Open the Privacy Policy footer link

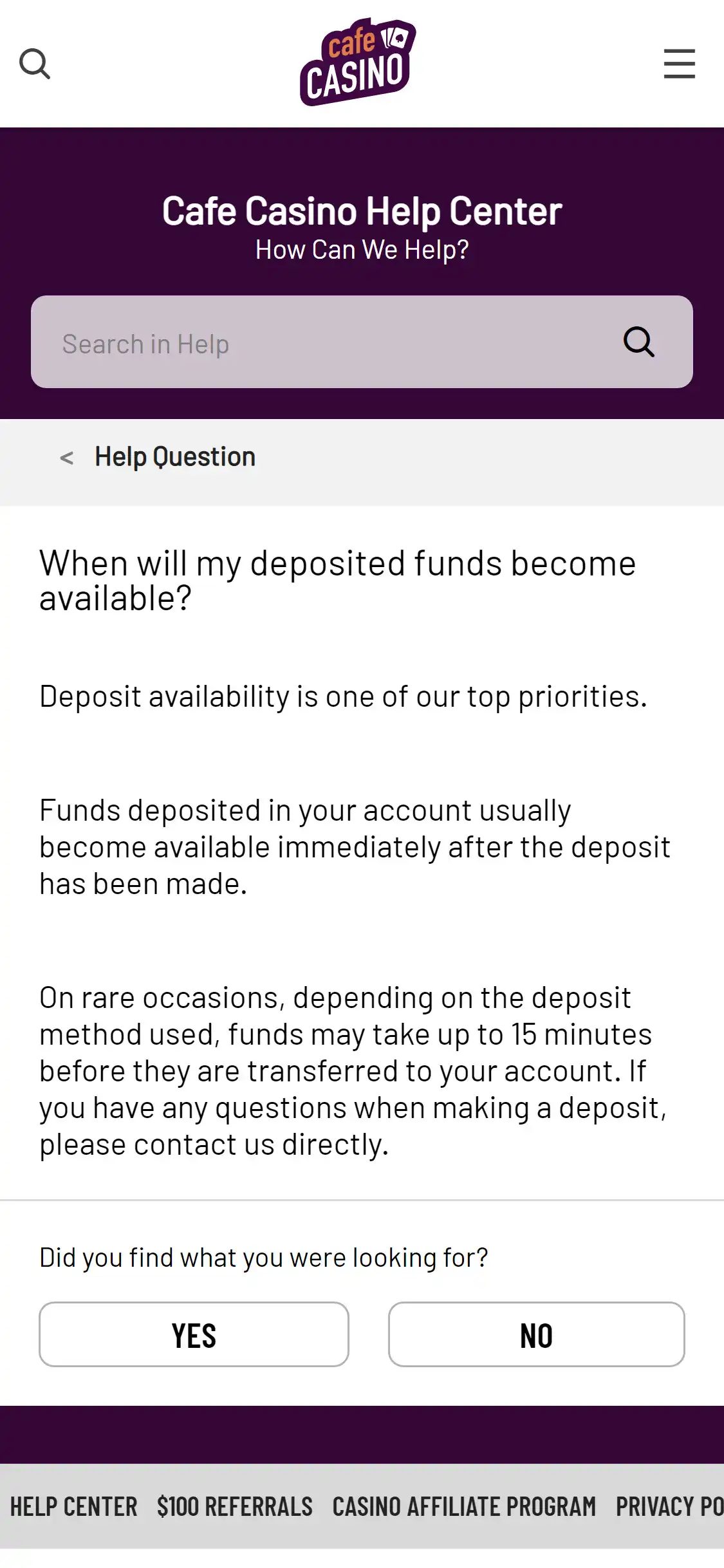click(x=669, y=1507)
